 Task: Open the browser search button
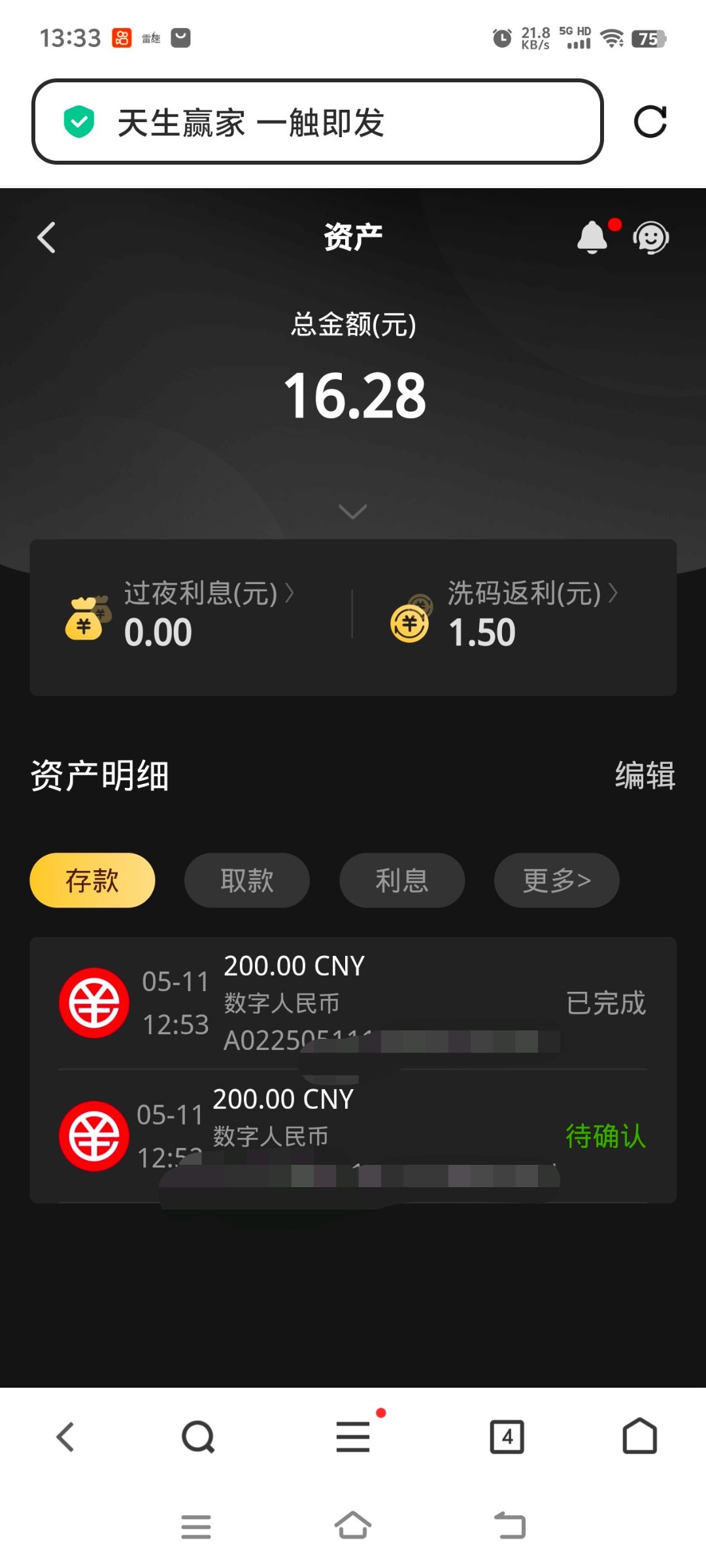tap(198, 1437)
